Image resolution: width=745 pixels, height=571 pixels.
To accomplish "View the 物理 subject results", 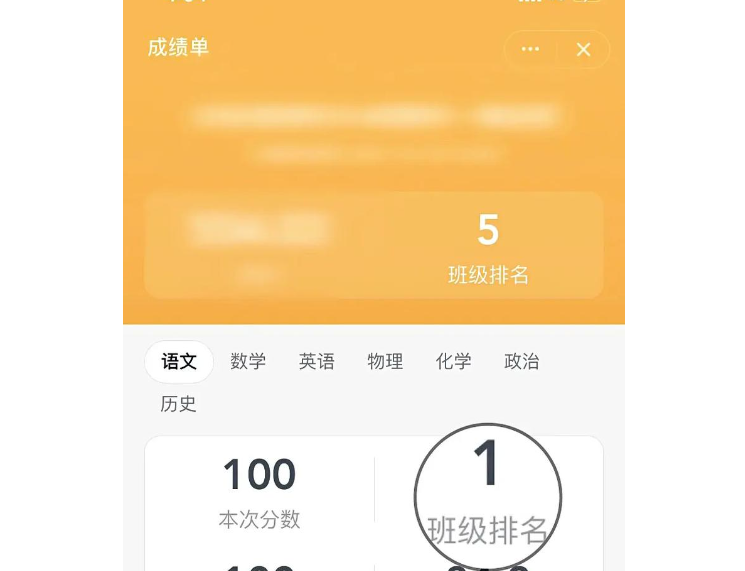I will (385, 362).
